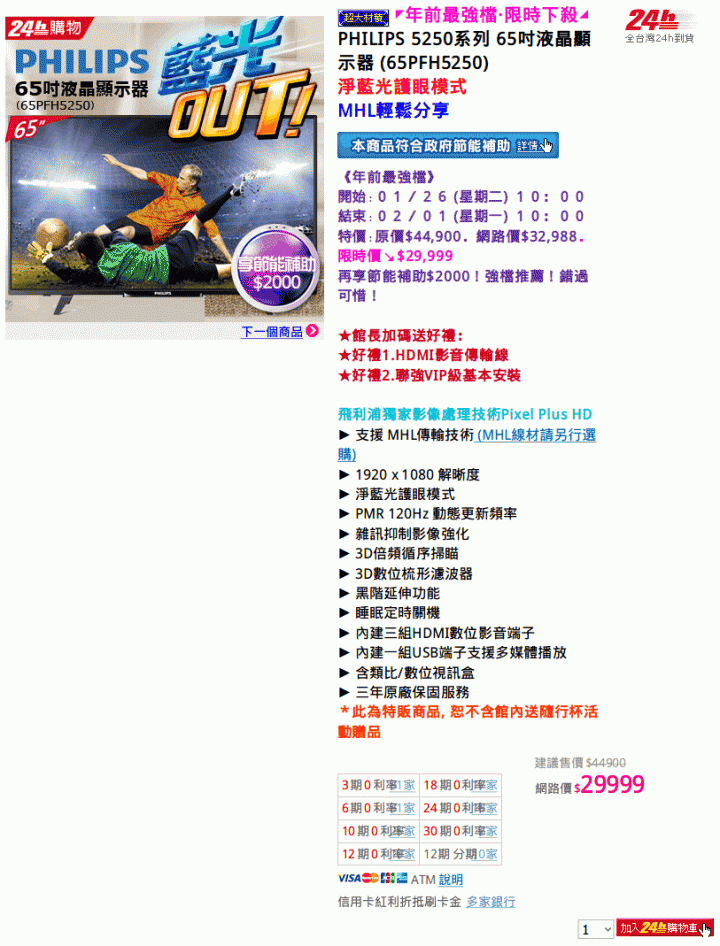Open the payment 說明 link
720x946 pixels.
(x=451, y=880)
